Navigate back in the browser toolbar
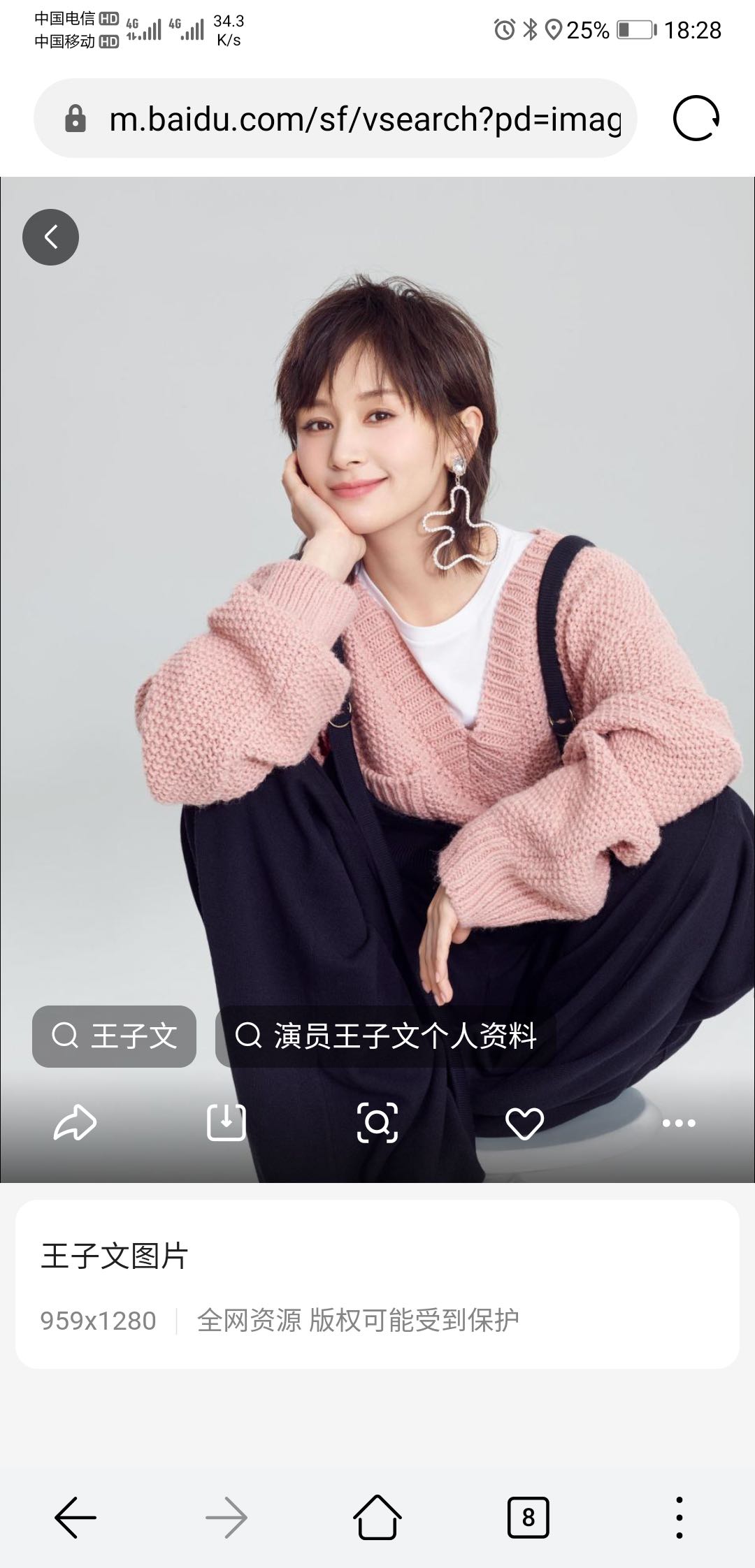Viewport: 755px width, 1568px height. 75,1518
